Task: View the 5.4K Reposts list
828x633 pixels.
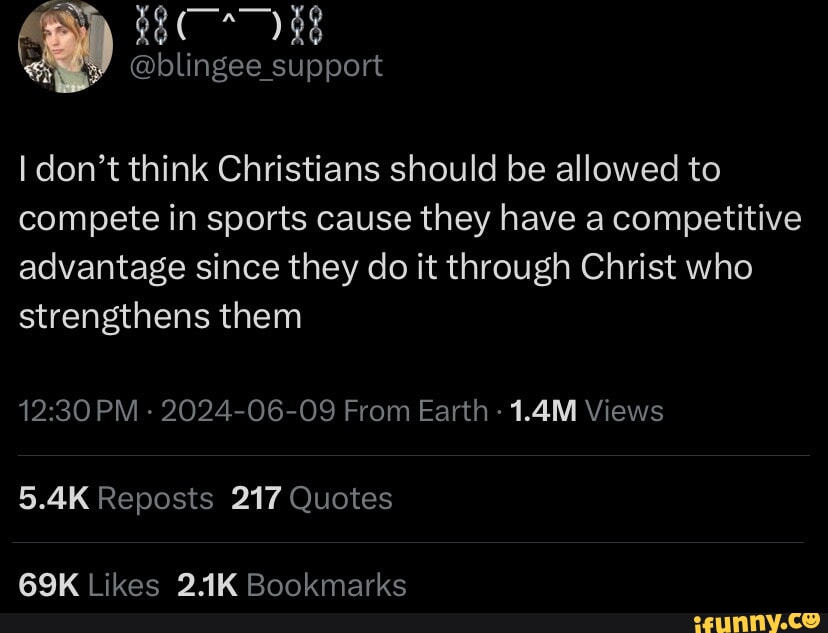Action: click(x=116, y=498)
